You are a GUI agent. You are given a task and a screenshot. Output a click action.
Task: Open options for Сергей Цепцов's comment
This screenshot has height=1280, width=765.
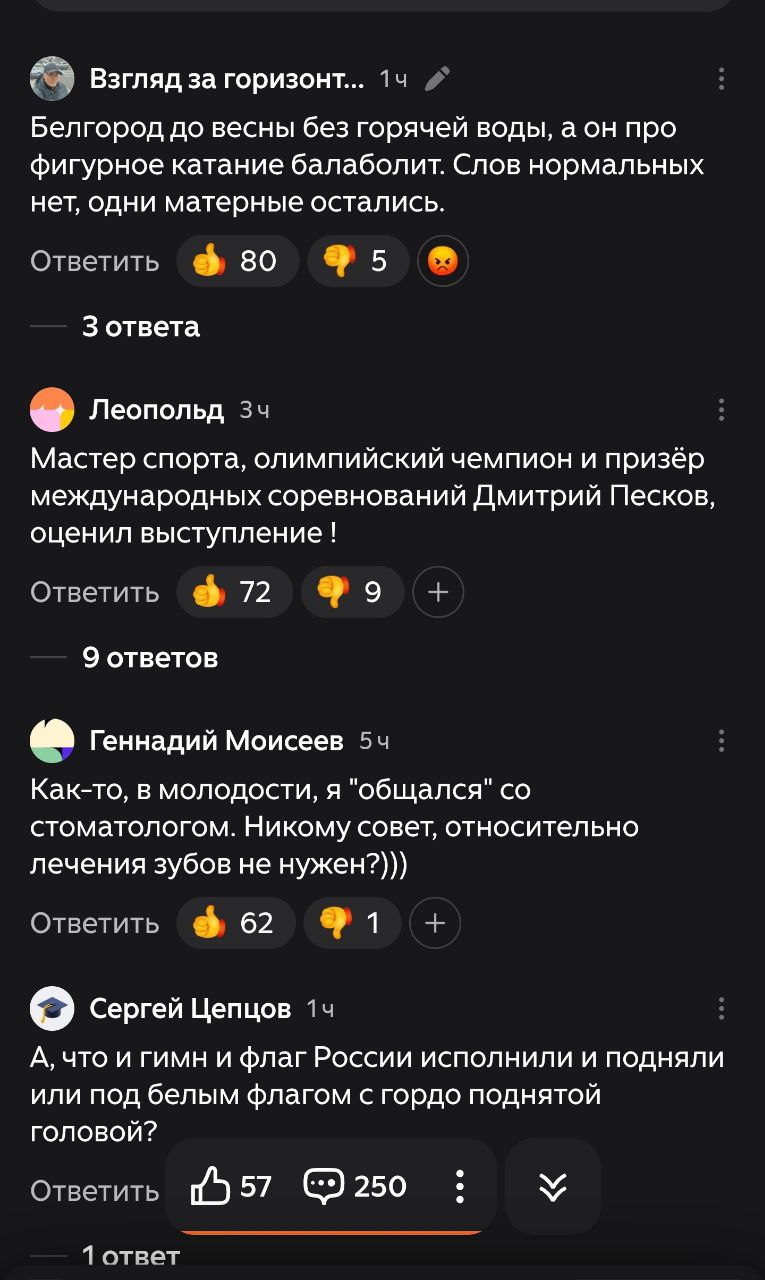722,1009
